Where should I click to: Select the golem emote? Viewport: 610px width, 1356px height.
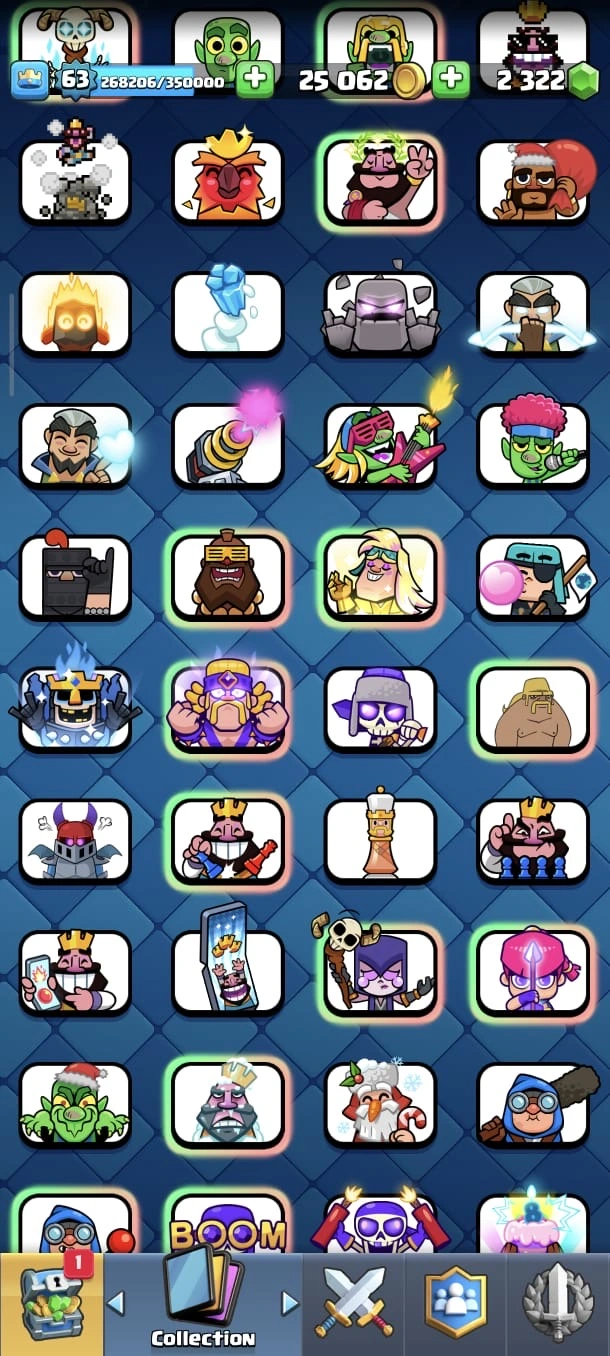point(380,314)
